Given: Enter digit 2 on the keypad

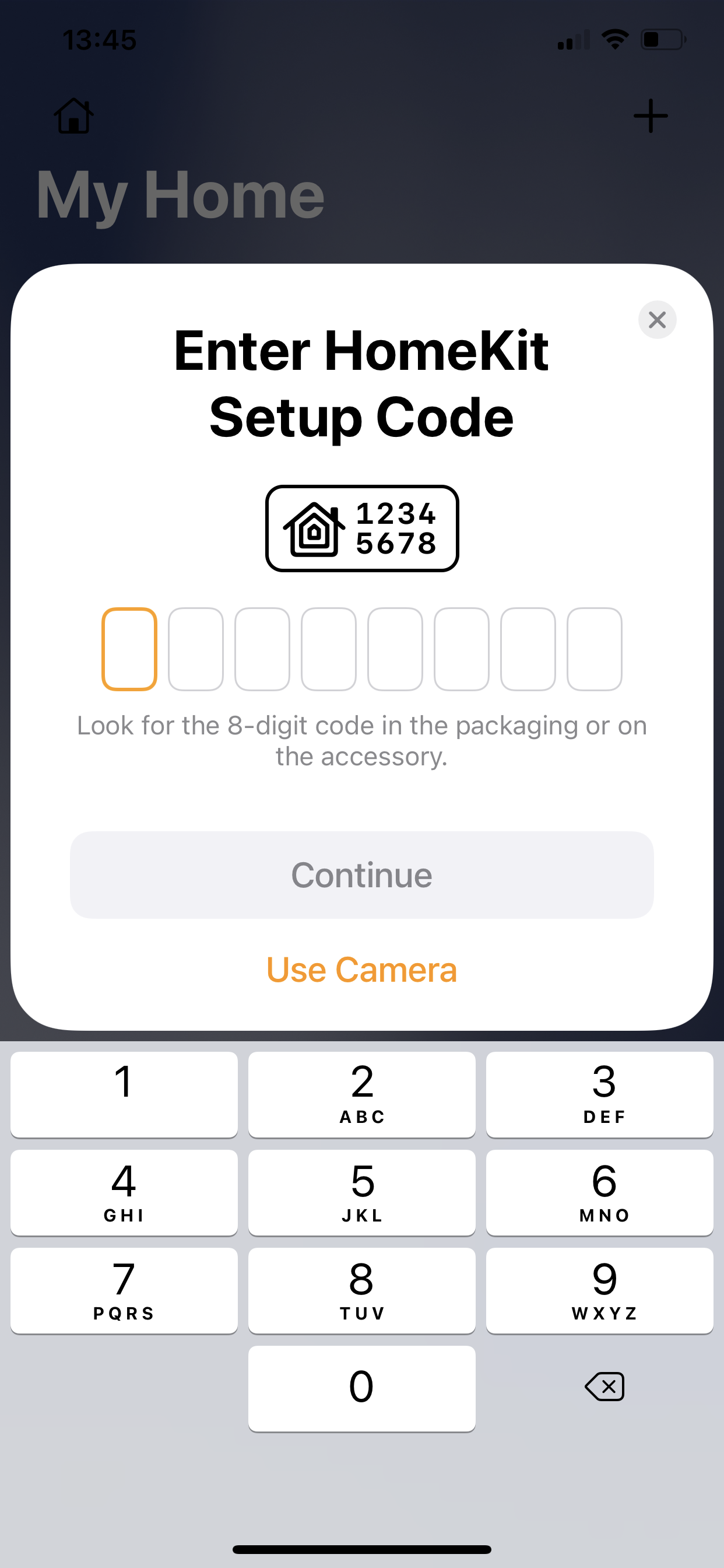Looking at the screenshot, I should coord(362,1094).
